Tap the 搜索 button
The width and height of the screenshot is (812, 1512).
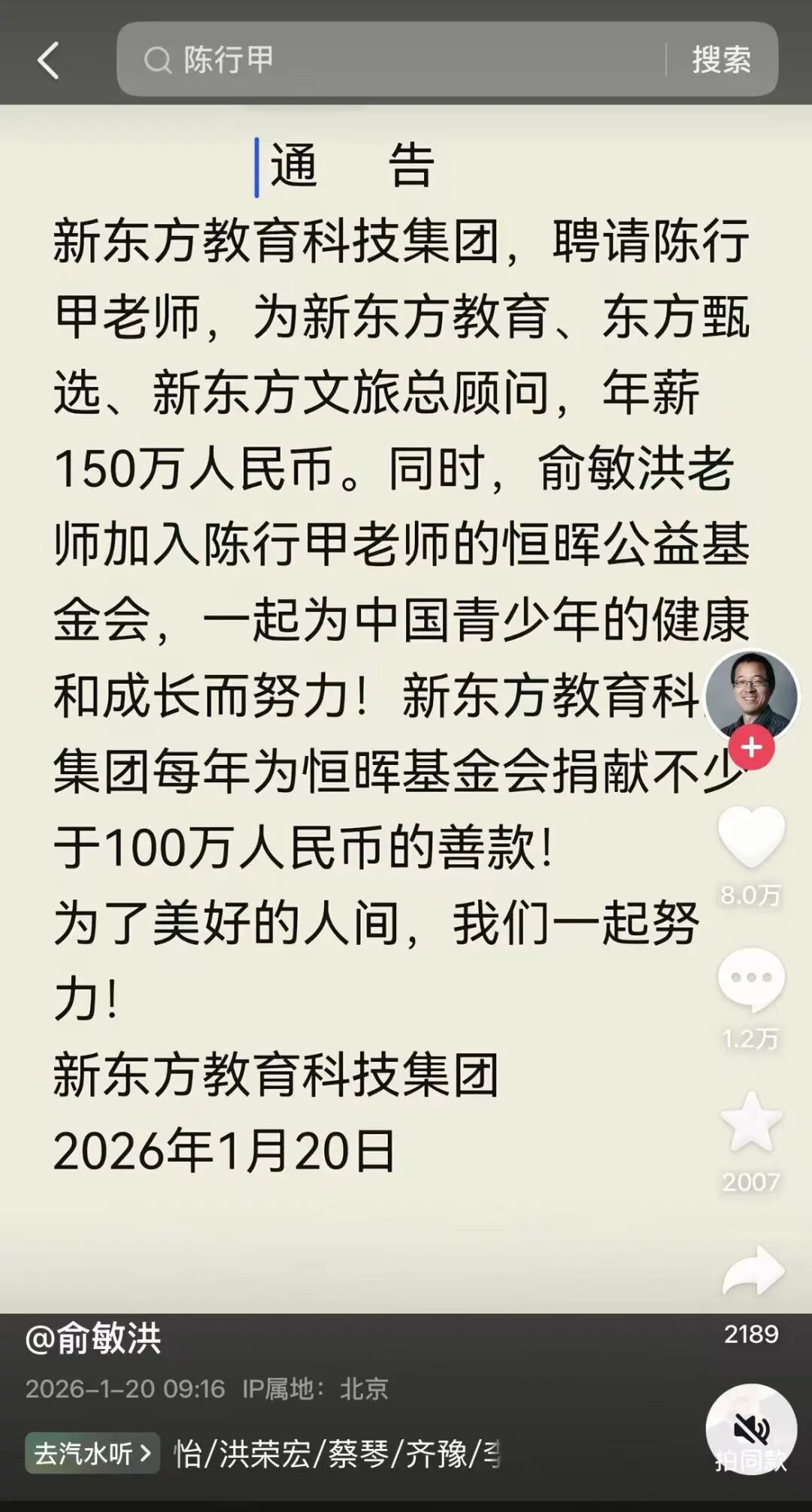721,59
